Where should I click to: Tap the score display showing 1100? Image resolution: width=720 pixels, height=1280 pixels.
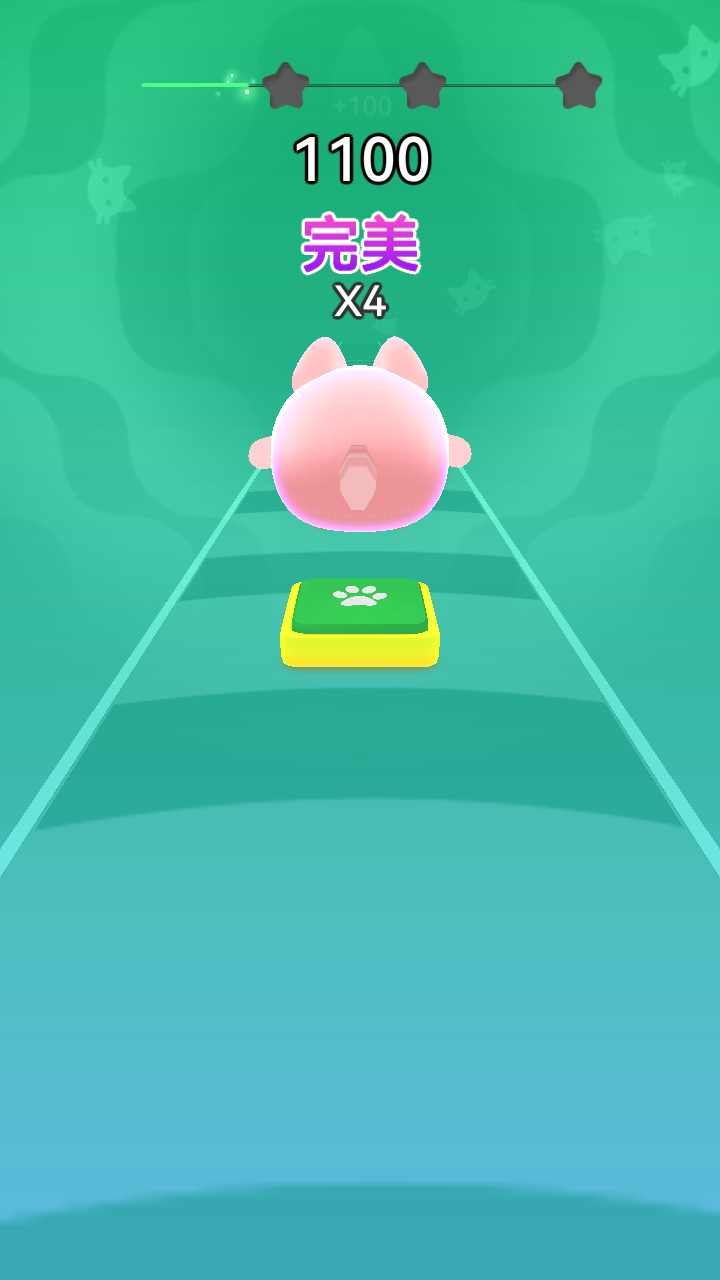tap(363, 158)
